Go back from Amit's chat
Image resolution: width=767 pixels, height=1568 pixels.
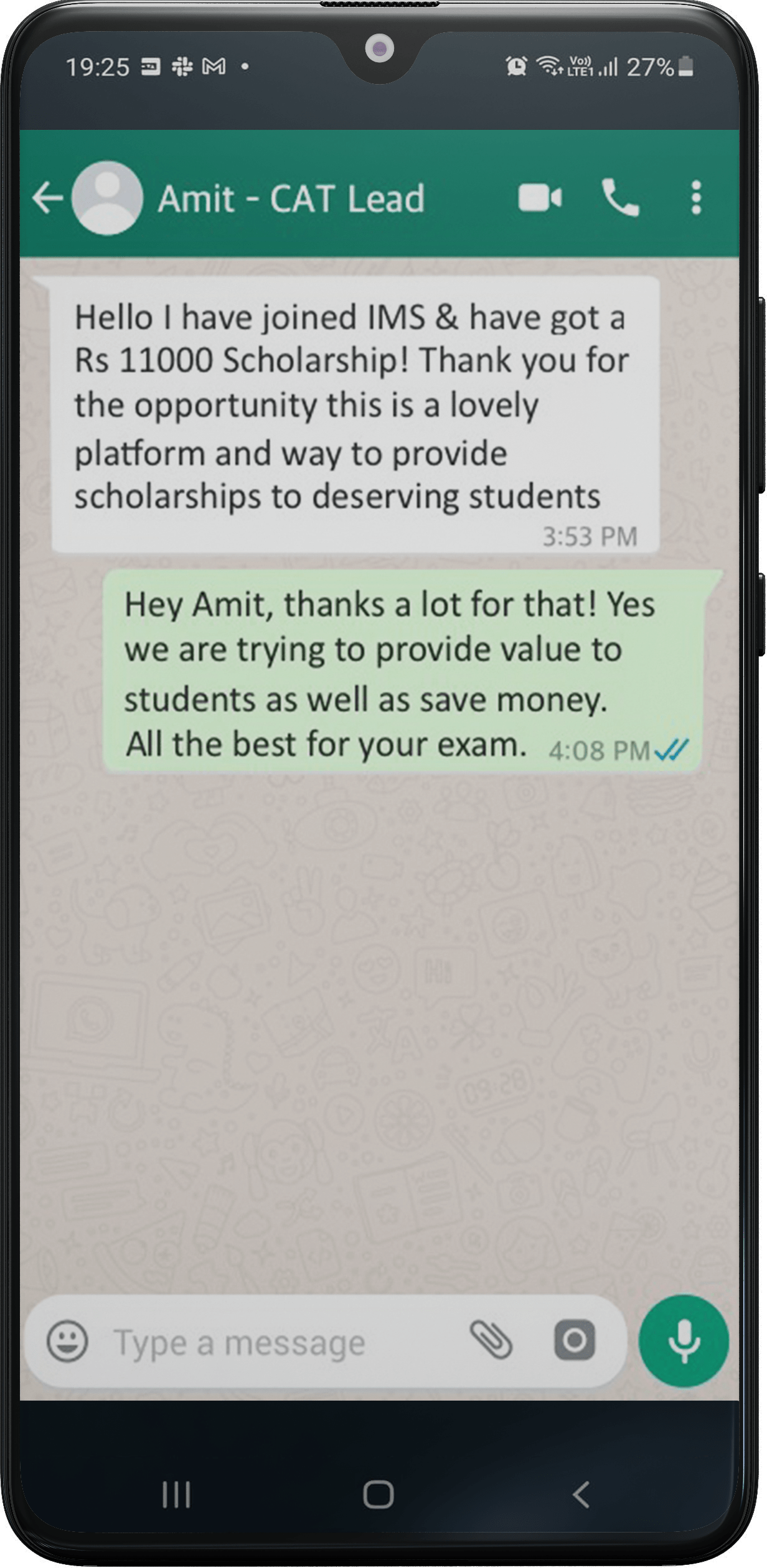(x=48, y=198)
